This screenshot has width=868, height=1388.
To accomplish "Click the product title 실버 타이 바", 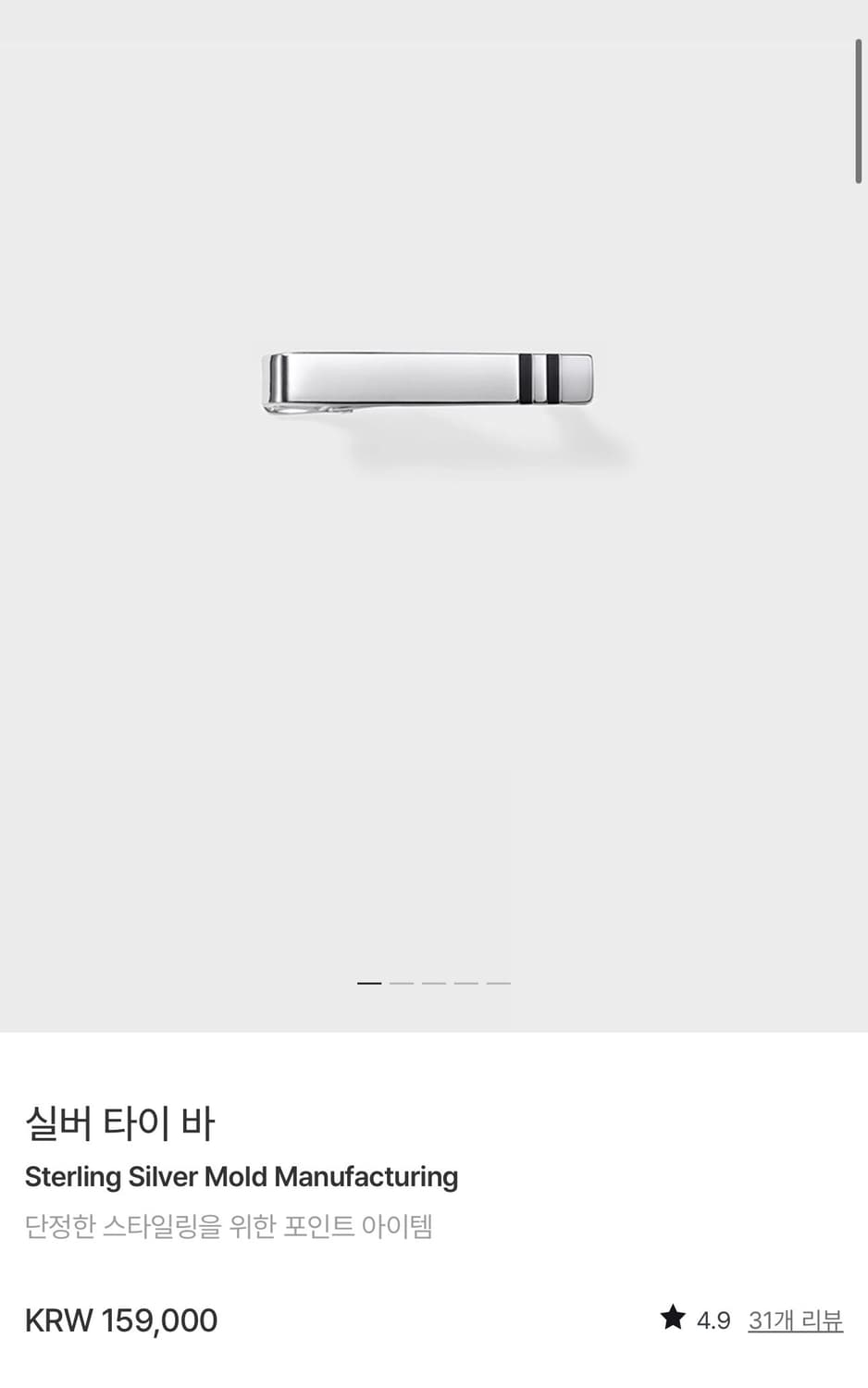I will click(120, 1123).
